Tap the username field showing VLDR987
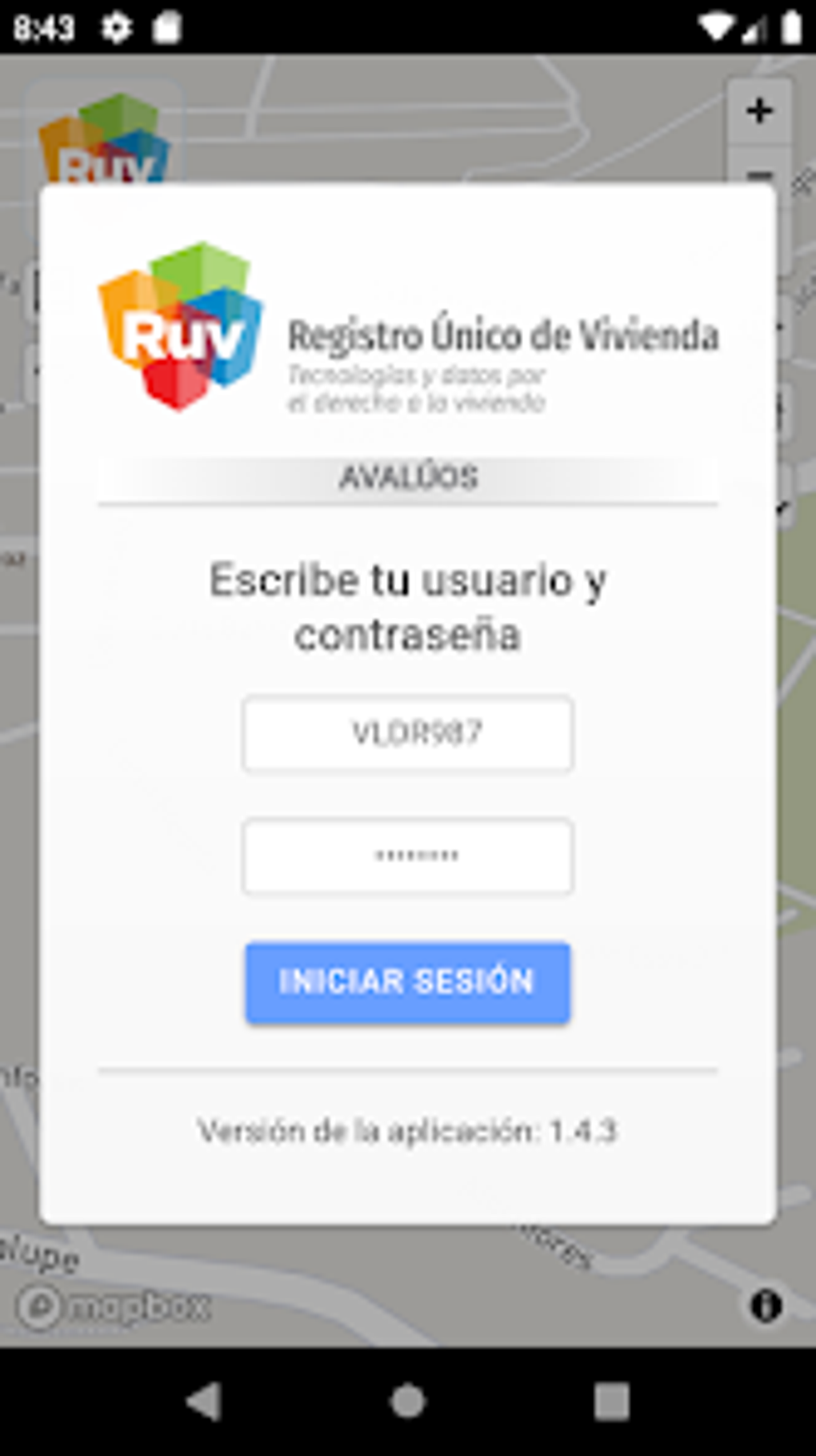Image resolution: width=816 pixels, height=1456 pixels. point(407,733)
